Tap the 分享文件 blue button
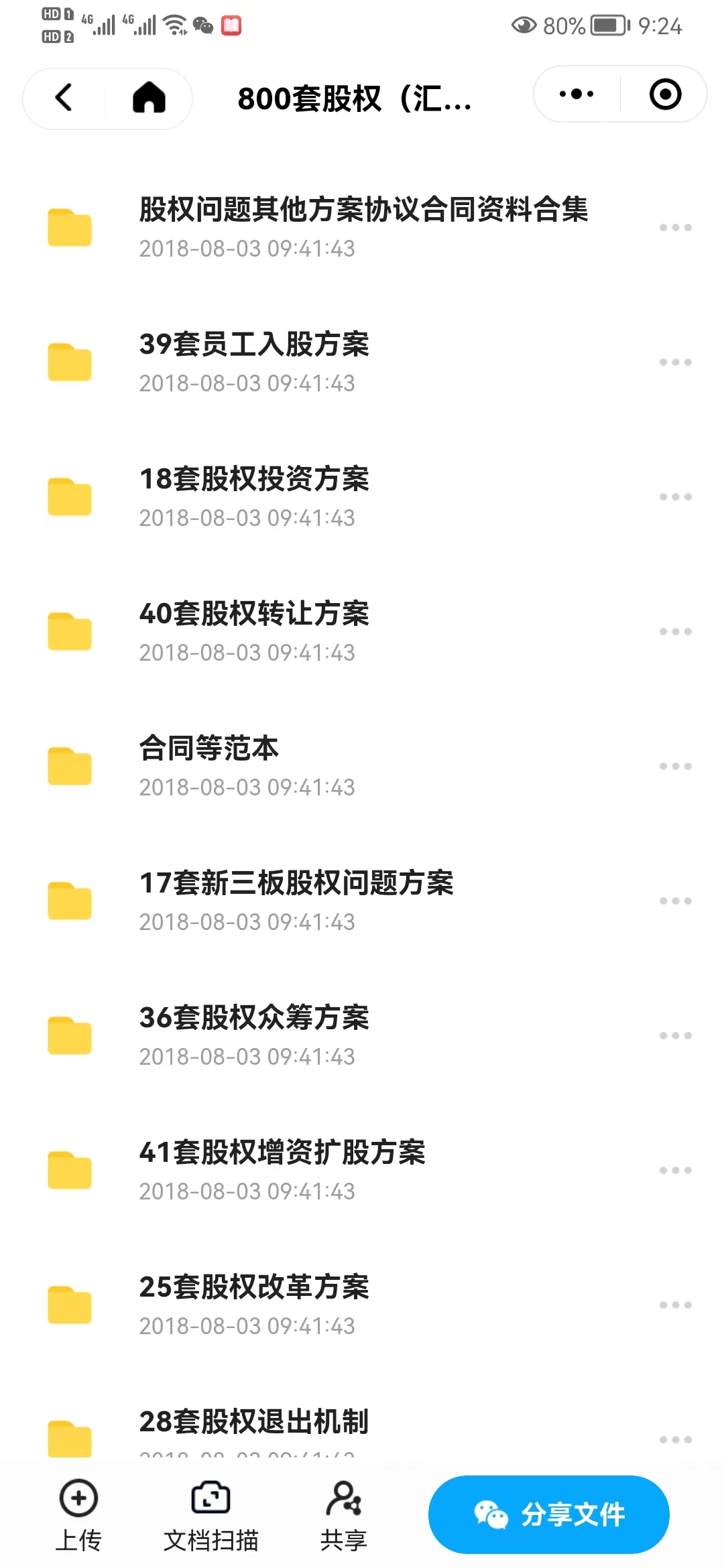The image size is (724, 1568). click(548, 1514)
